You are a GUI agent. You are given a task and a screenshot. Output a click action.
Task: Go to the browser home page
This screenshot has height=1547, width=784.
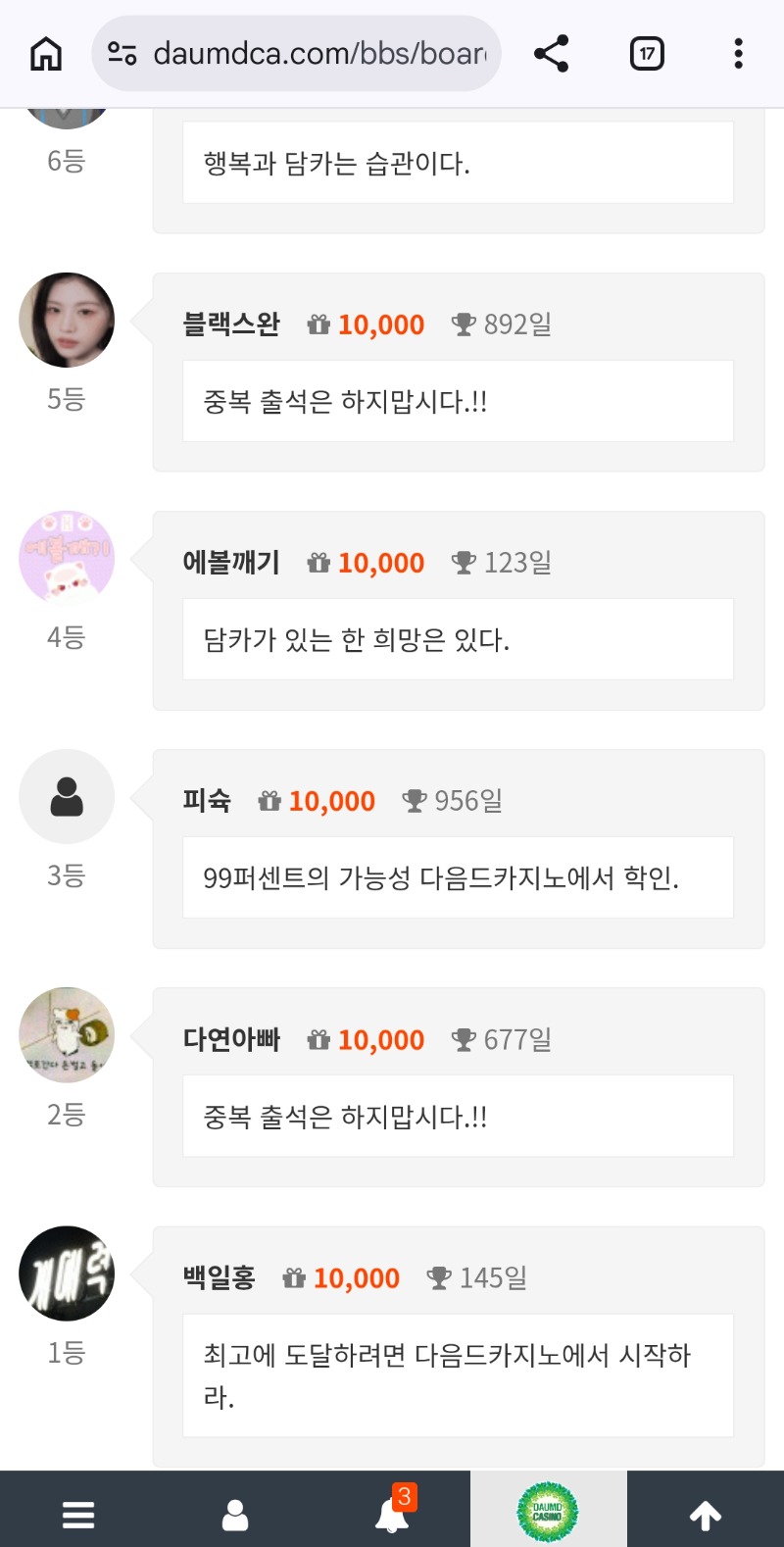(46, 53)
